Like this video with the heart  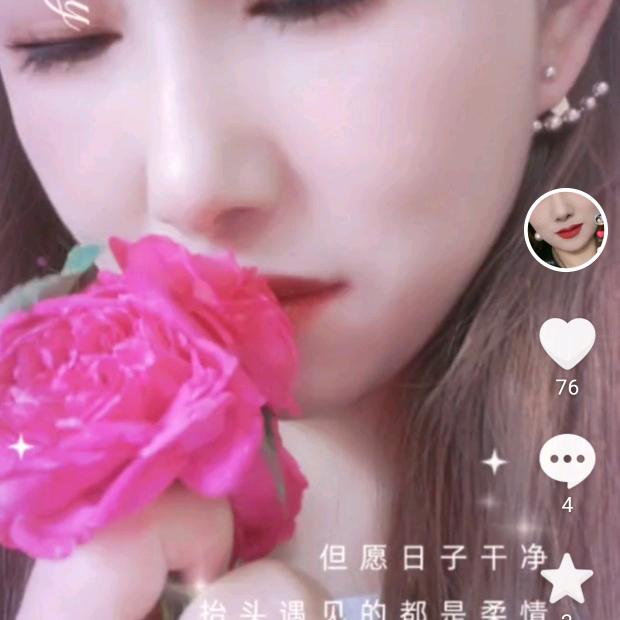coord(567,343)
